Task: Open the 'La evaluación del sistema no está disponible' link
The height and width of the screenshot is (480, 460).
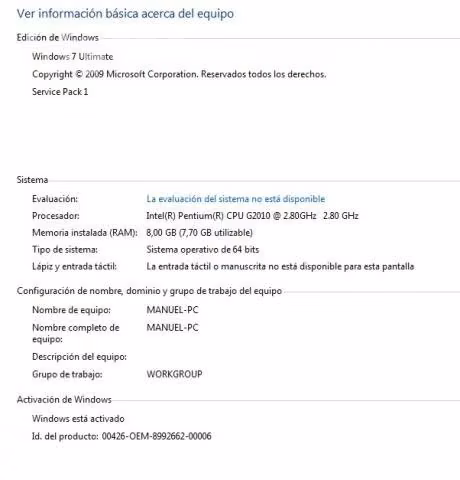Action: [x=236, y=199]
